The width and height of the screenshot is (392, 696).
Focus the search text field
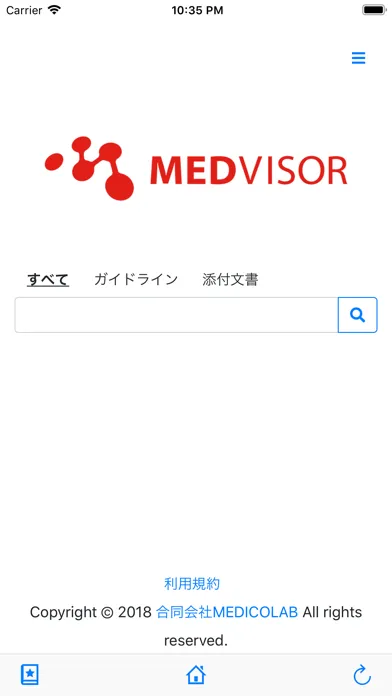177,315
